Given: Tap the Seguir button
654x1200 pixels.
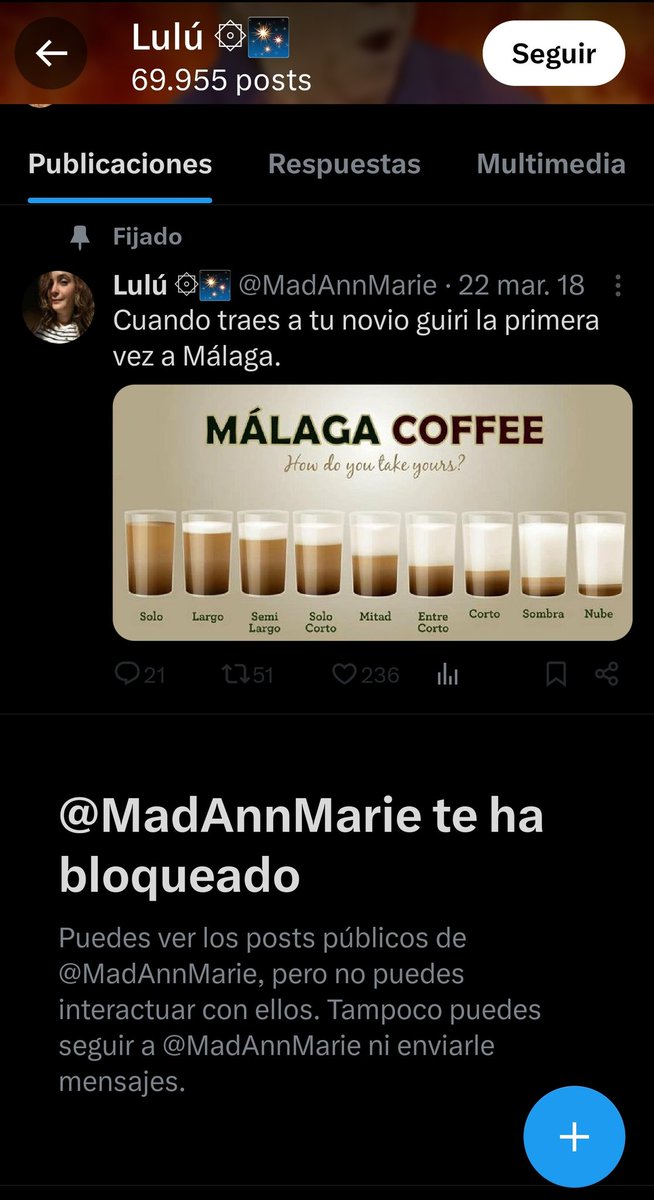Looking at the screenshot, I should pos(554,53).
